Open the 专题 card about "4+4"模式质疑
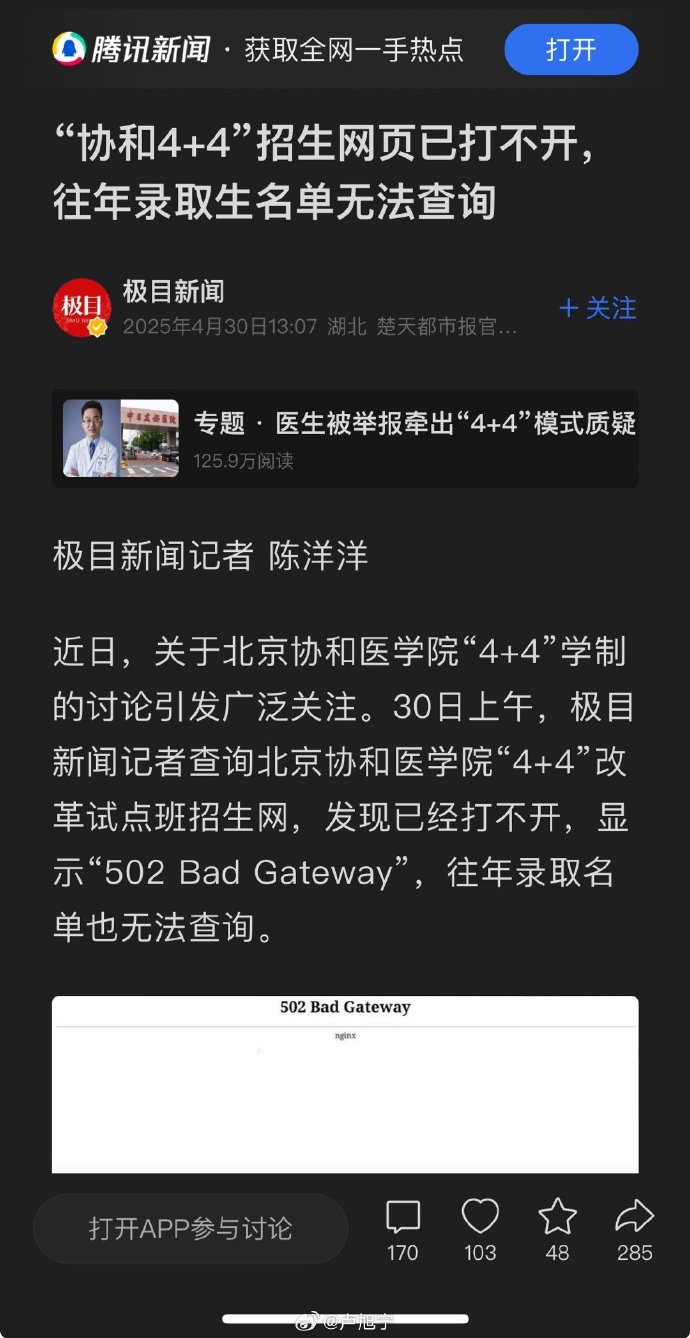This screenshot has width=690, height=1338. coord(345,438)
